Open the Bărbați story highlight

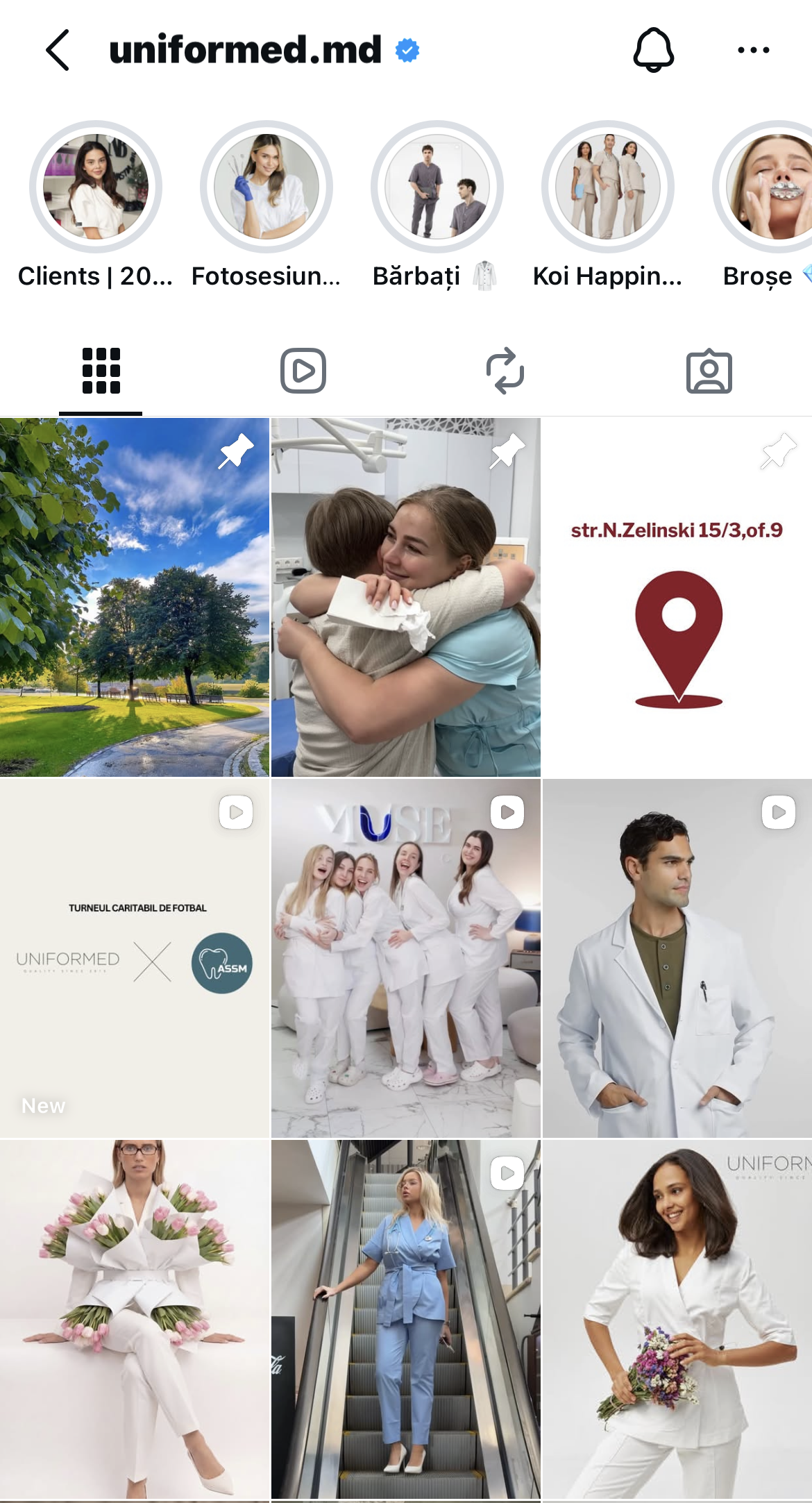437,187
